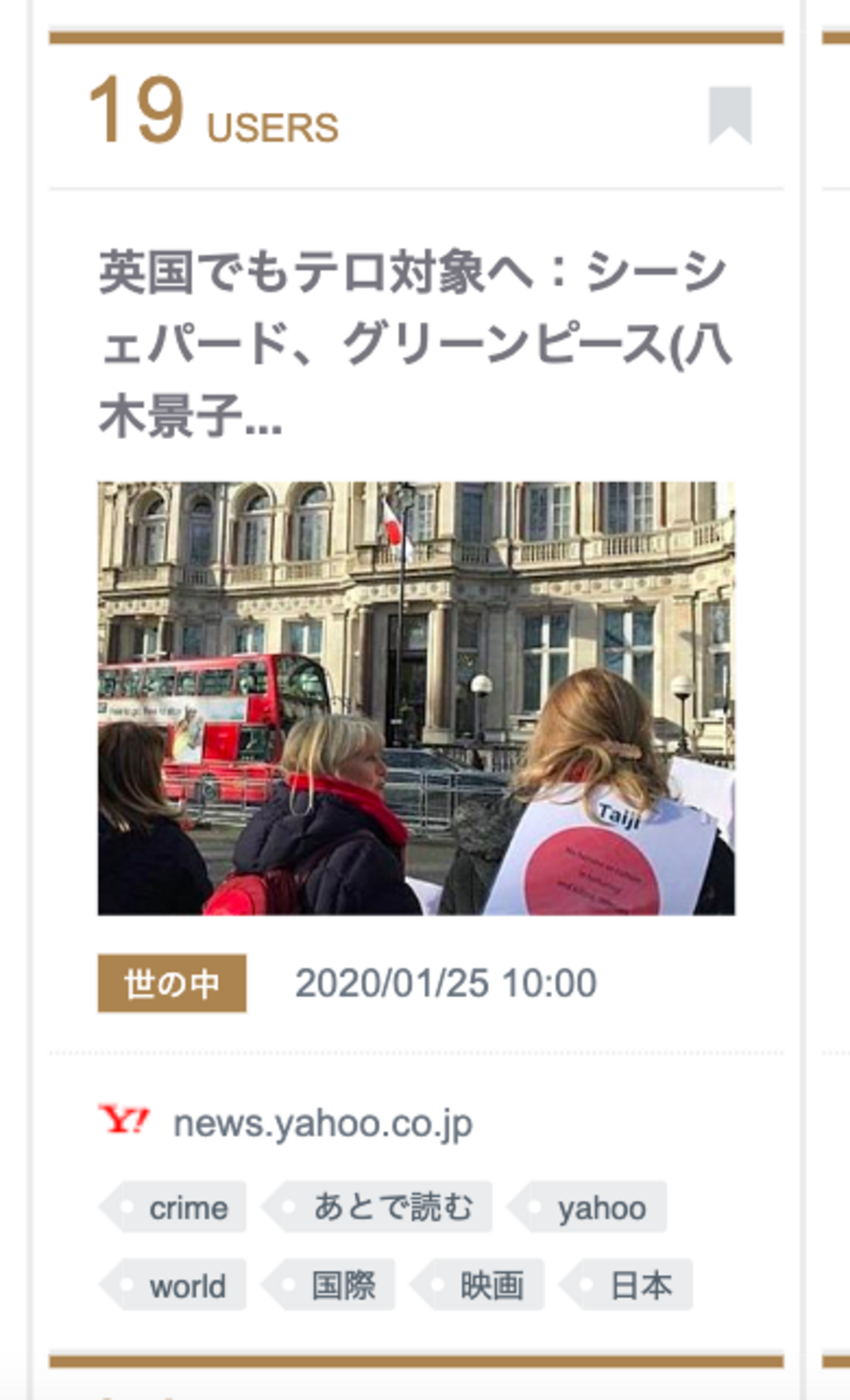Open the 19 USERS bookmark count
The height and width of the screenshot is (1400, 850).
[212, 111]
